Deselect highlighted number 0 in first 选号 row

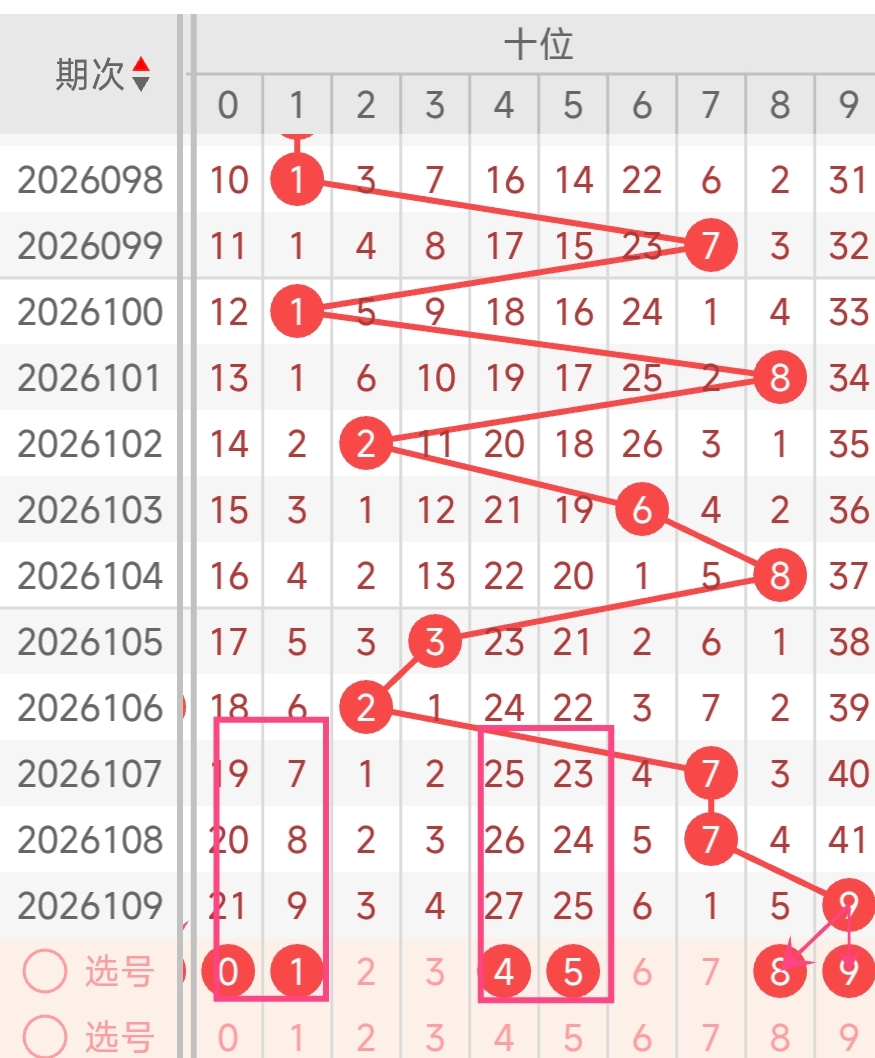(x=228, y=971)
